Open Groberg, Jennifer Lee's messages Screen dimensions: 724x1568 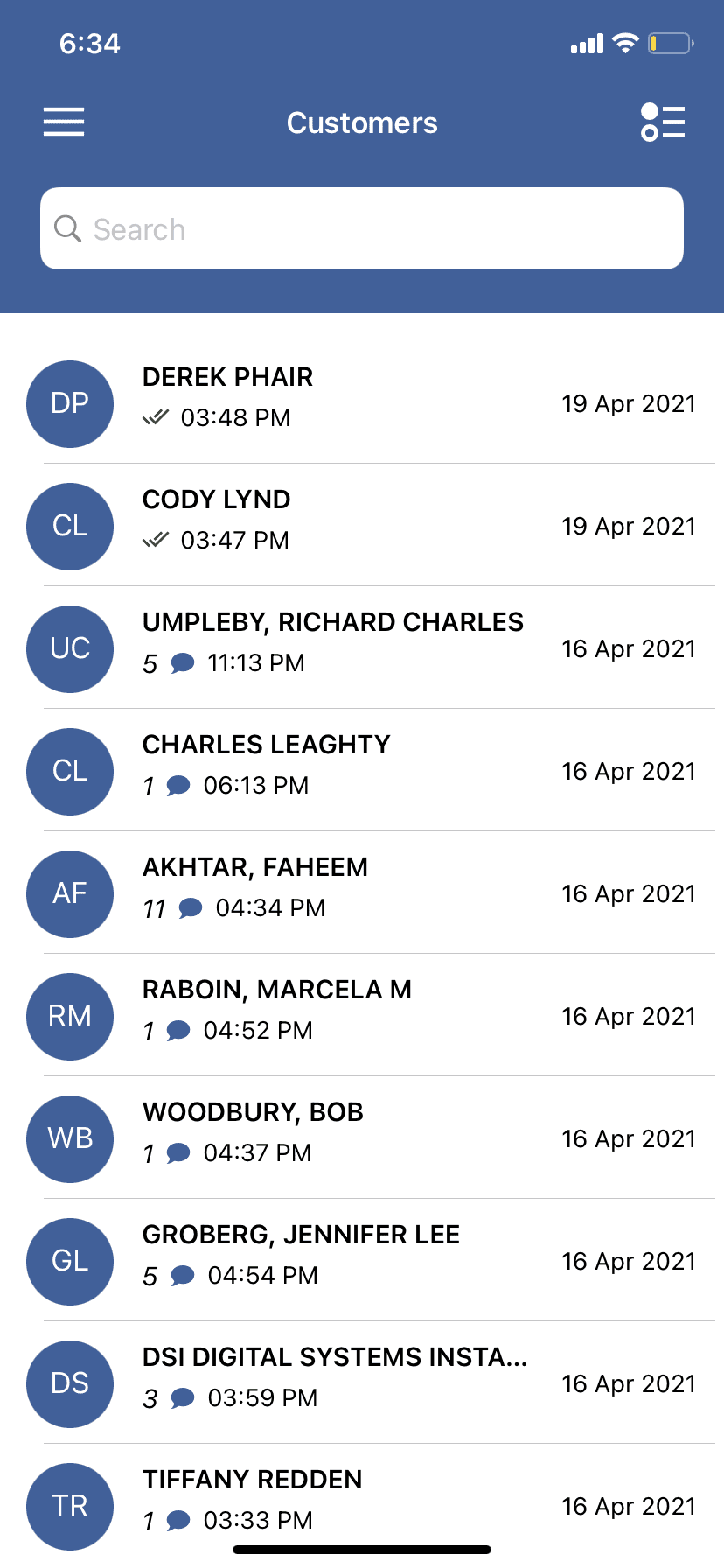pyautogui.click(x=362, y=1261)
